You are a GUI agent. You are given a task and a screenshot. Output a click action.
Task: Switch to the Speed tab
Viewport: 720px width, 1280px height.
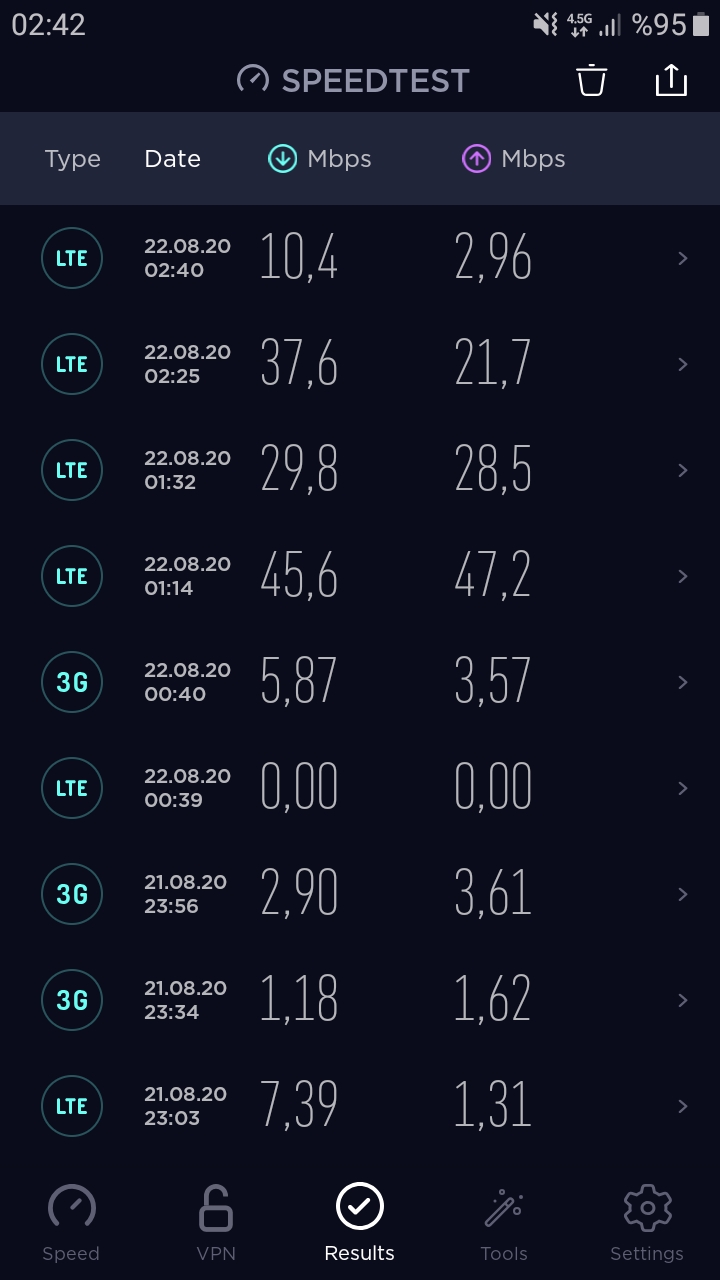[71, 1223]
